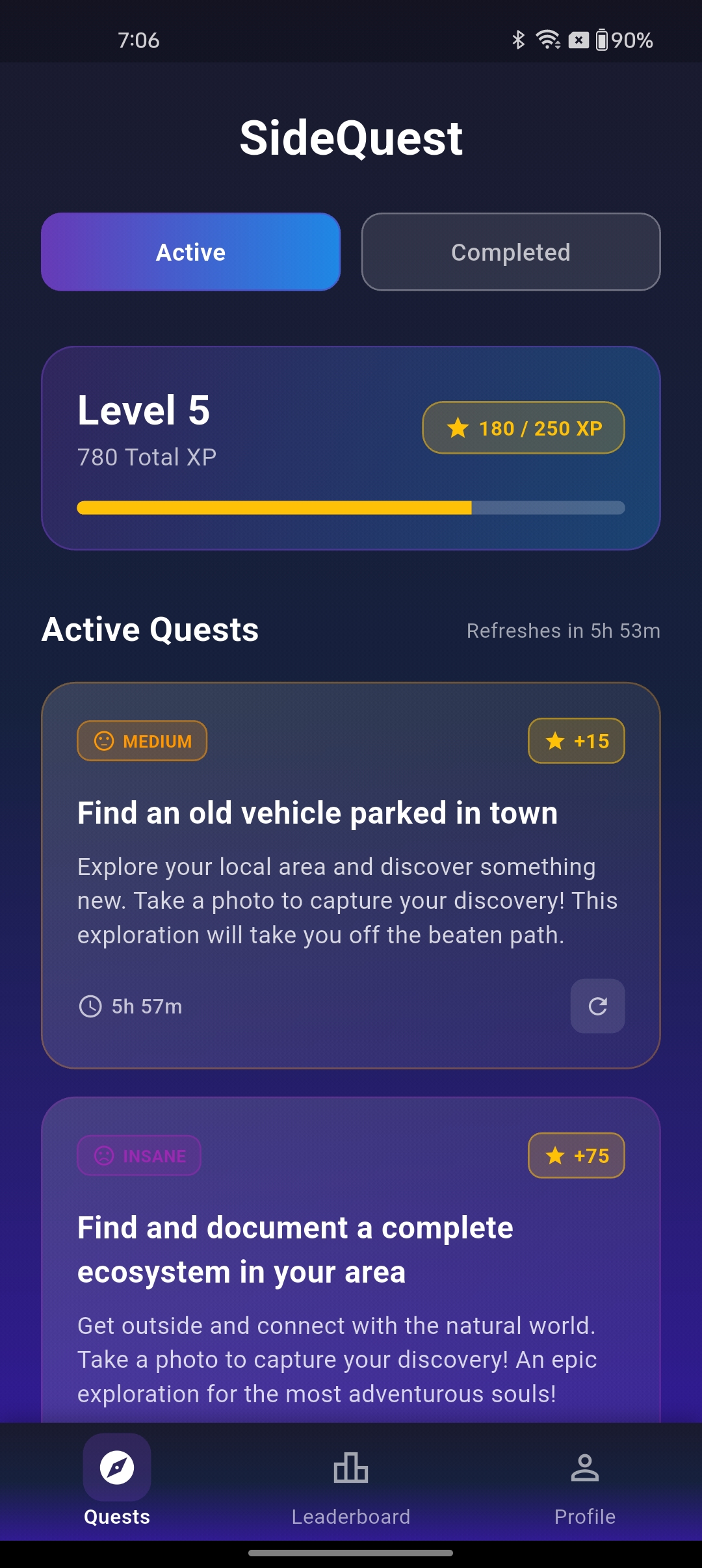Toggle the MEDIUM difficulty badge

point(141,740)
